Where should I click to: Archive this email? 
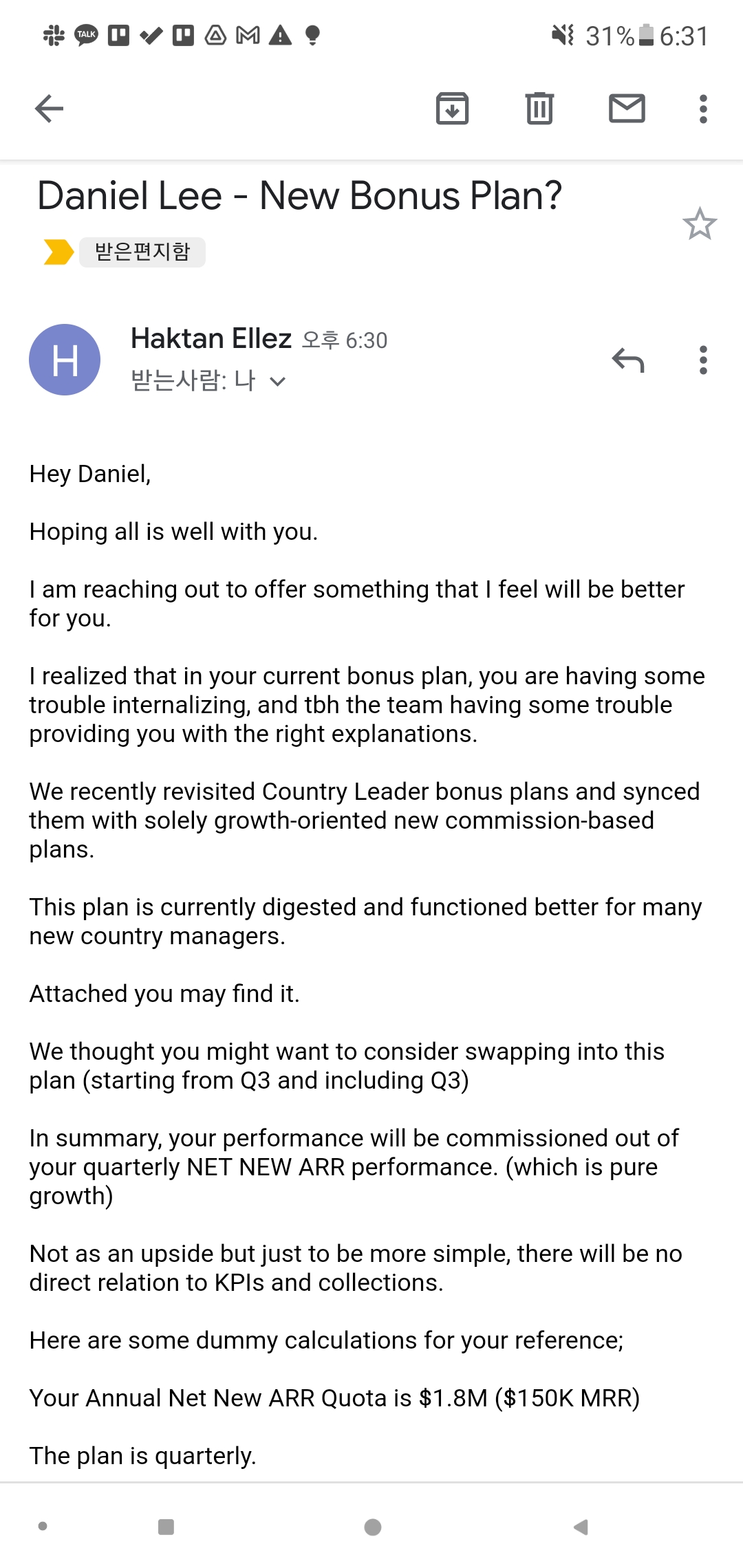coord(452,109)
